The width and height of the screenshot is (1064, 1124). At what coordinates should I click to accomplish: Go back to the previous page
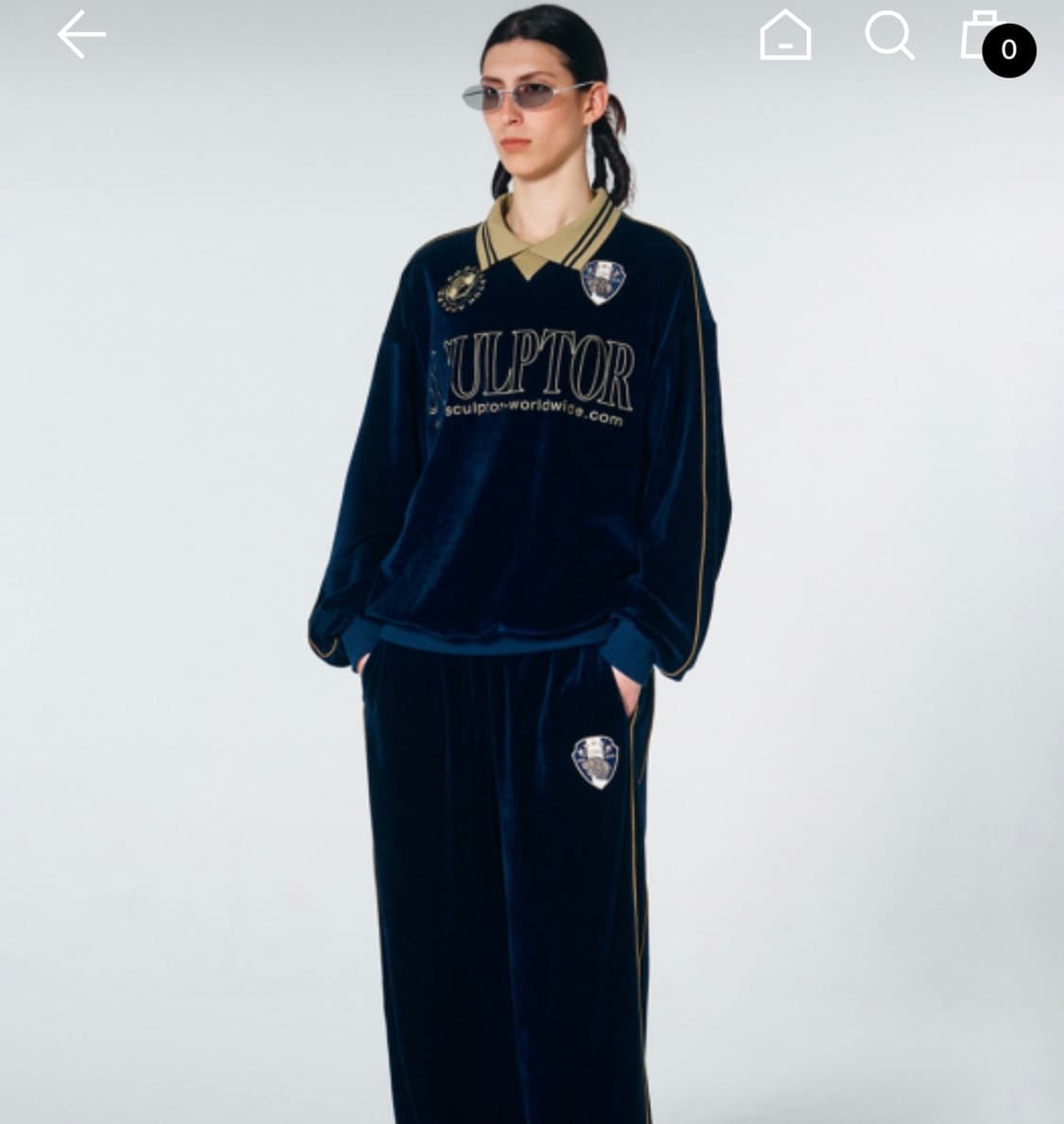[80, 34]
